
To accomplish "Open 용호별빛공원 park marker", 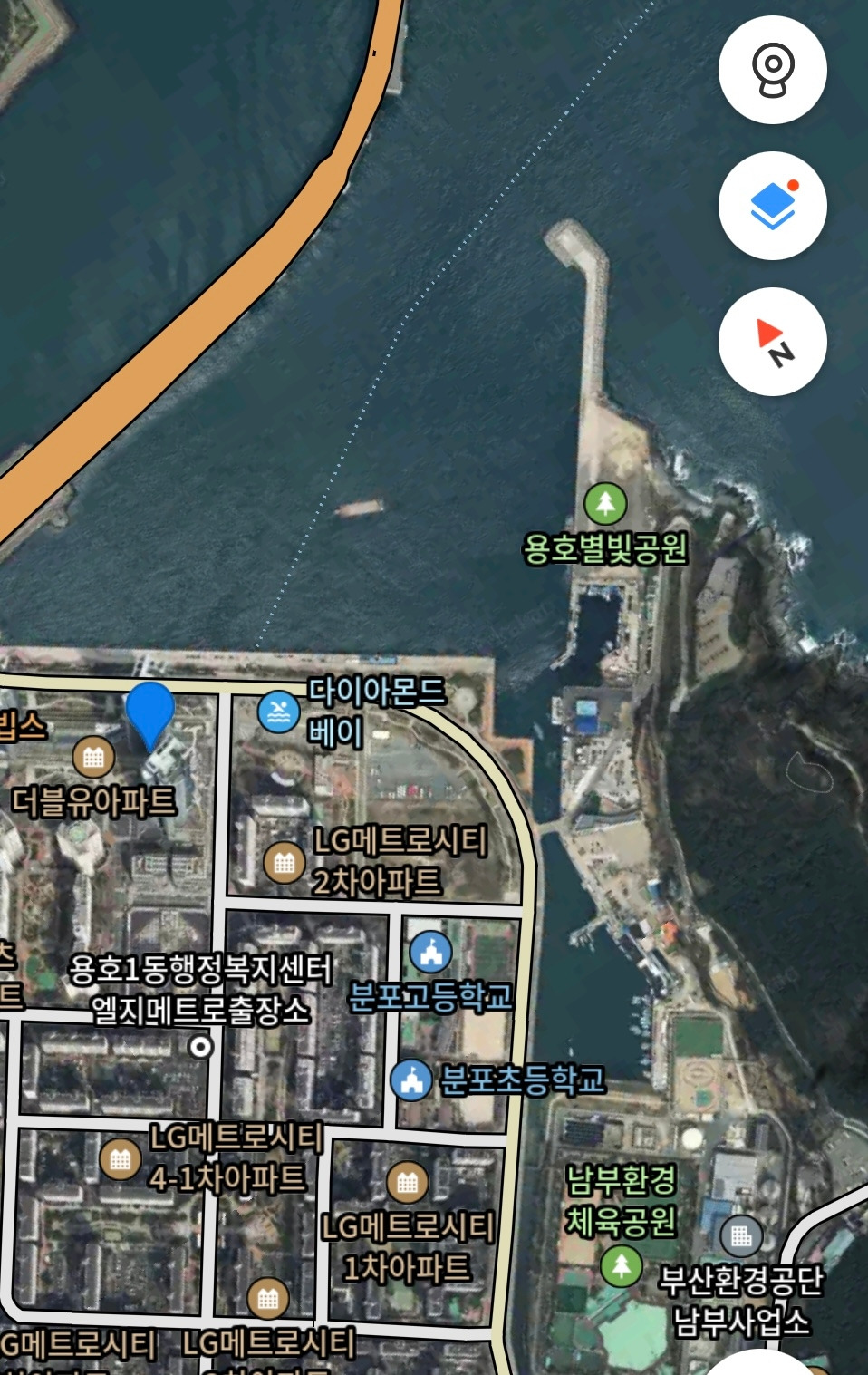I will tap(605, 503).
